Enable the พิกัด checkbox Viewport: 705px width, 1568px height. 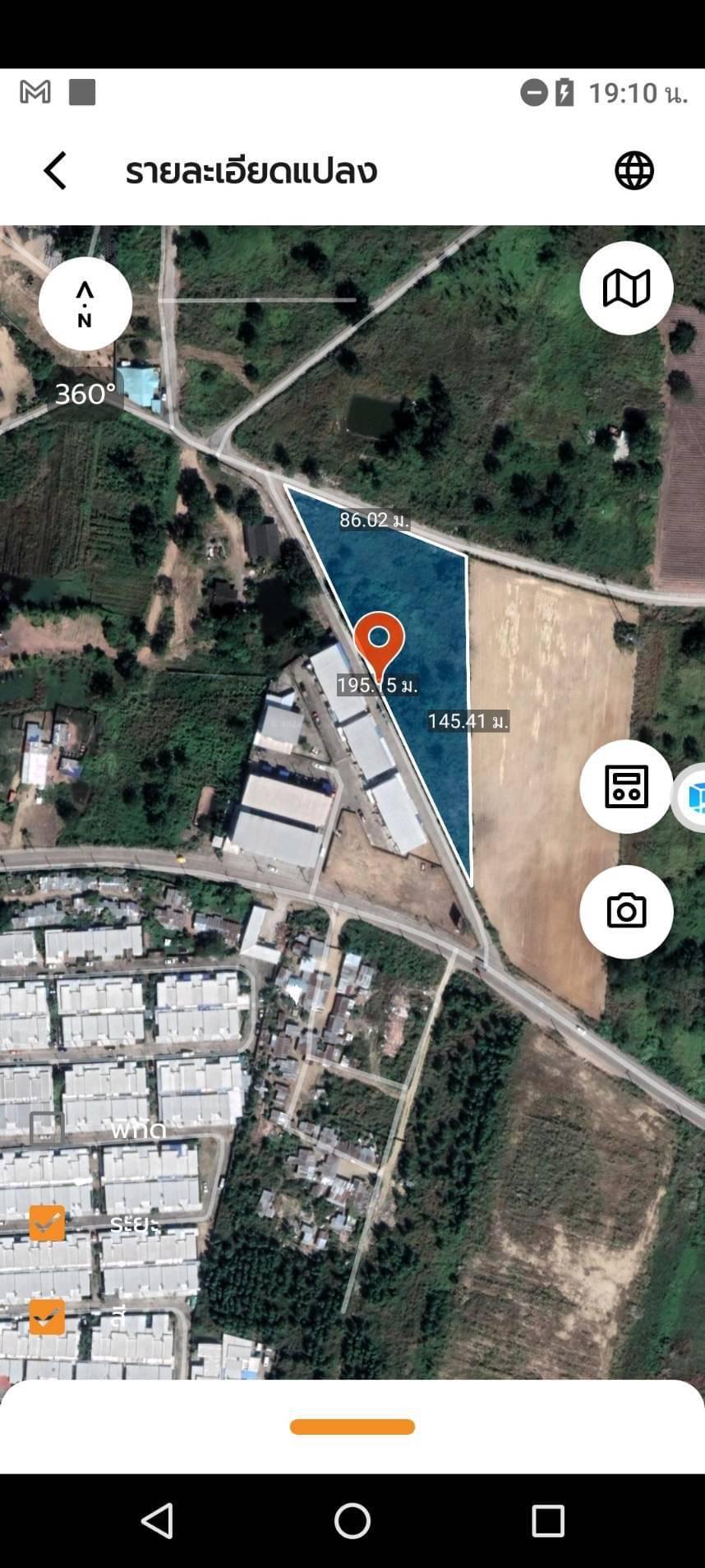(47, 1129)
